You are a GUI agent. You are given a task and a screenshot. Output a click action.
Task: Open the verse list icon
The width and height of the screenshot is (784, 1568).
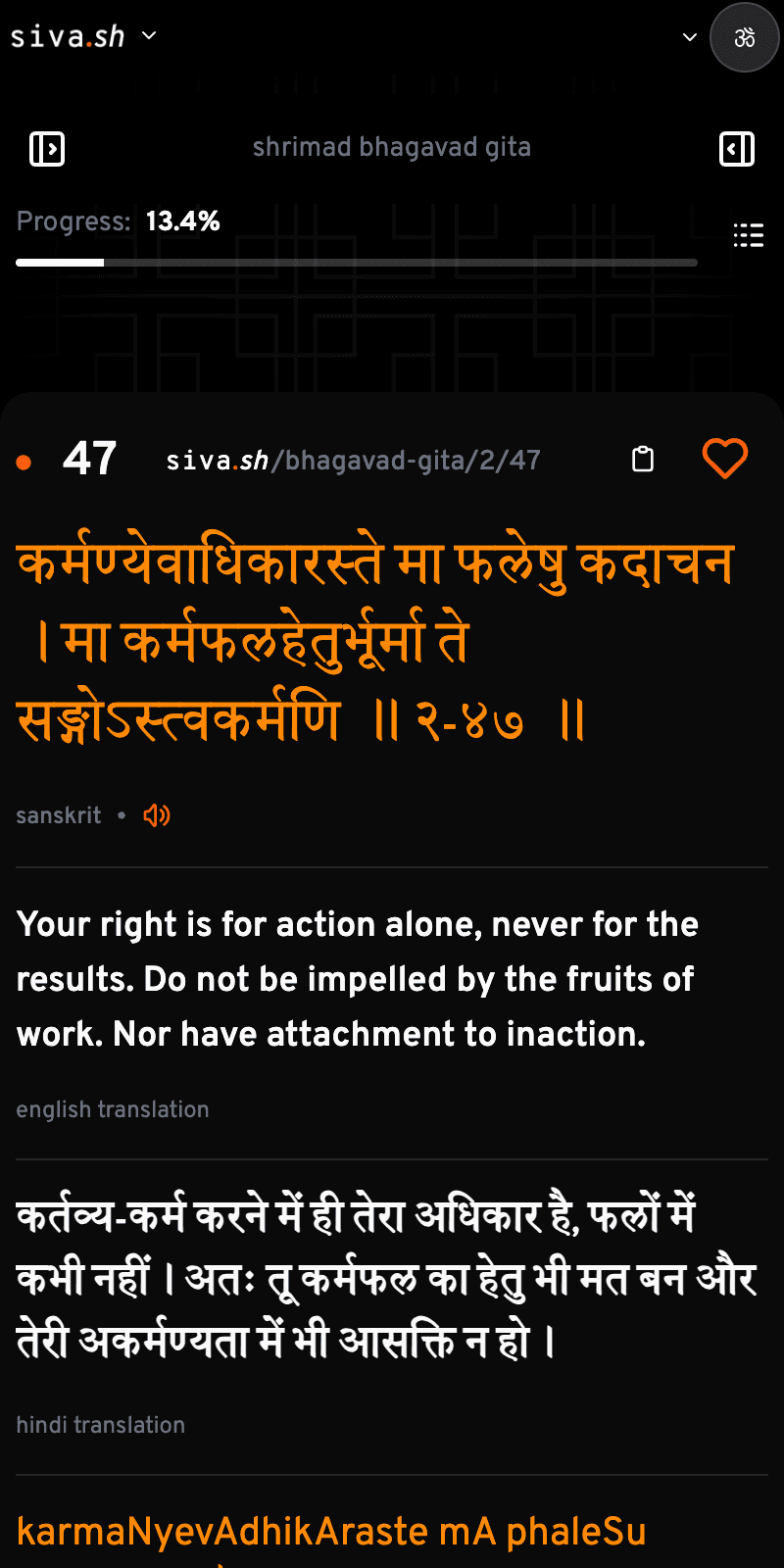(748, 235)
